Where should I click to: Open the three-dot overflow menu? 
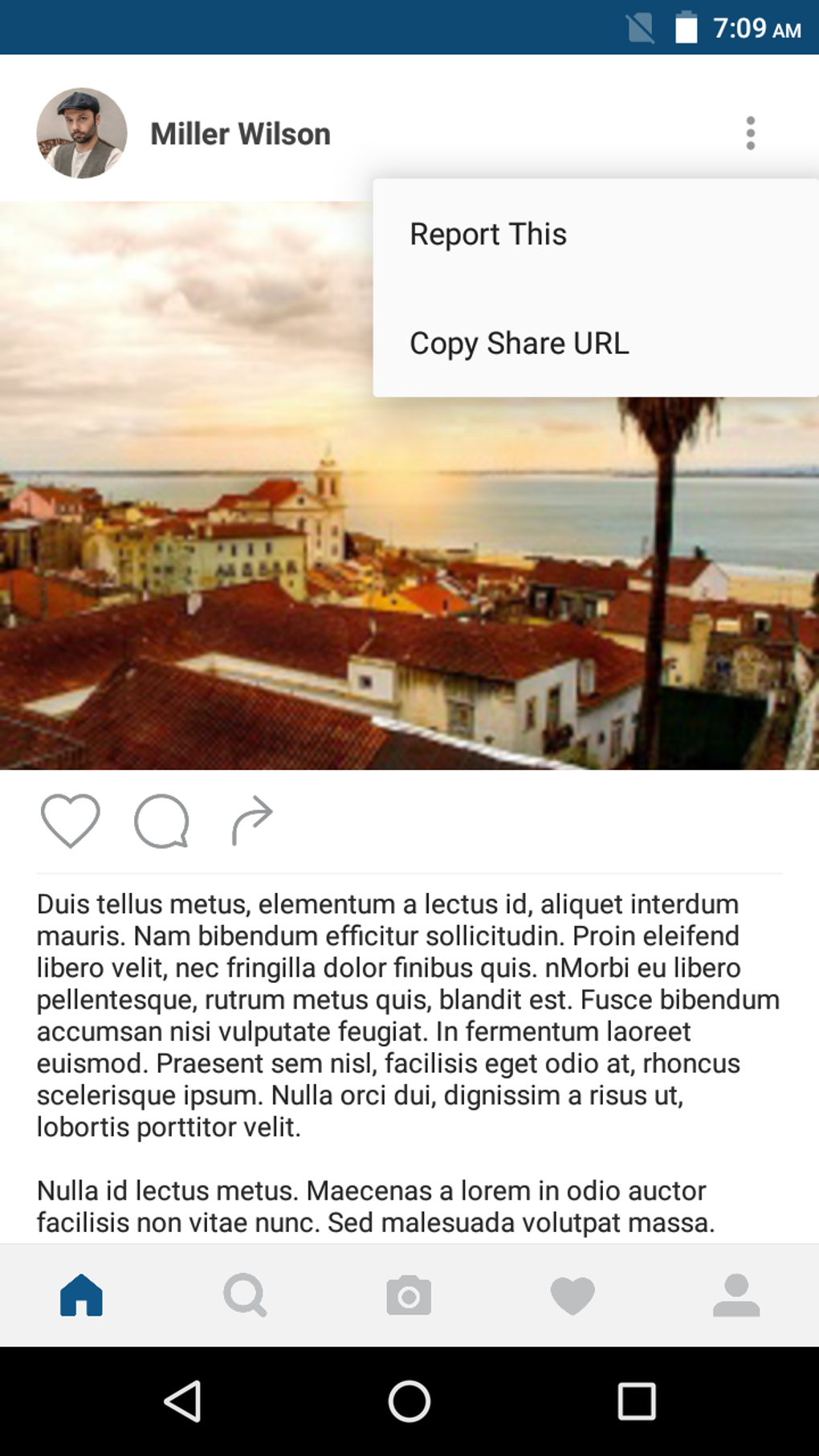click(x=750, y=133)
